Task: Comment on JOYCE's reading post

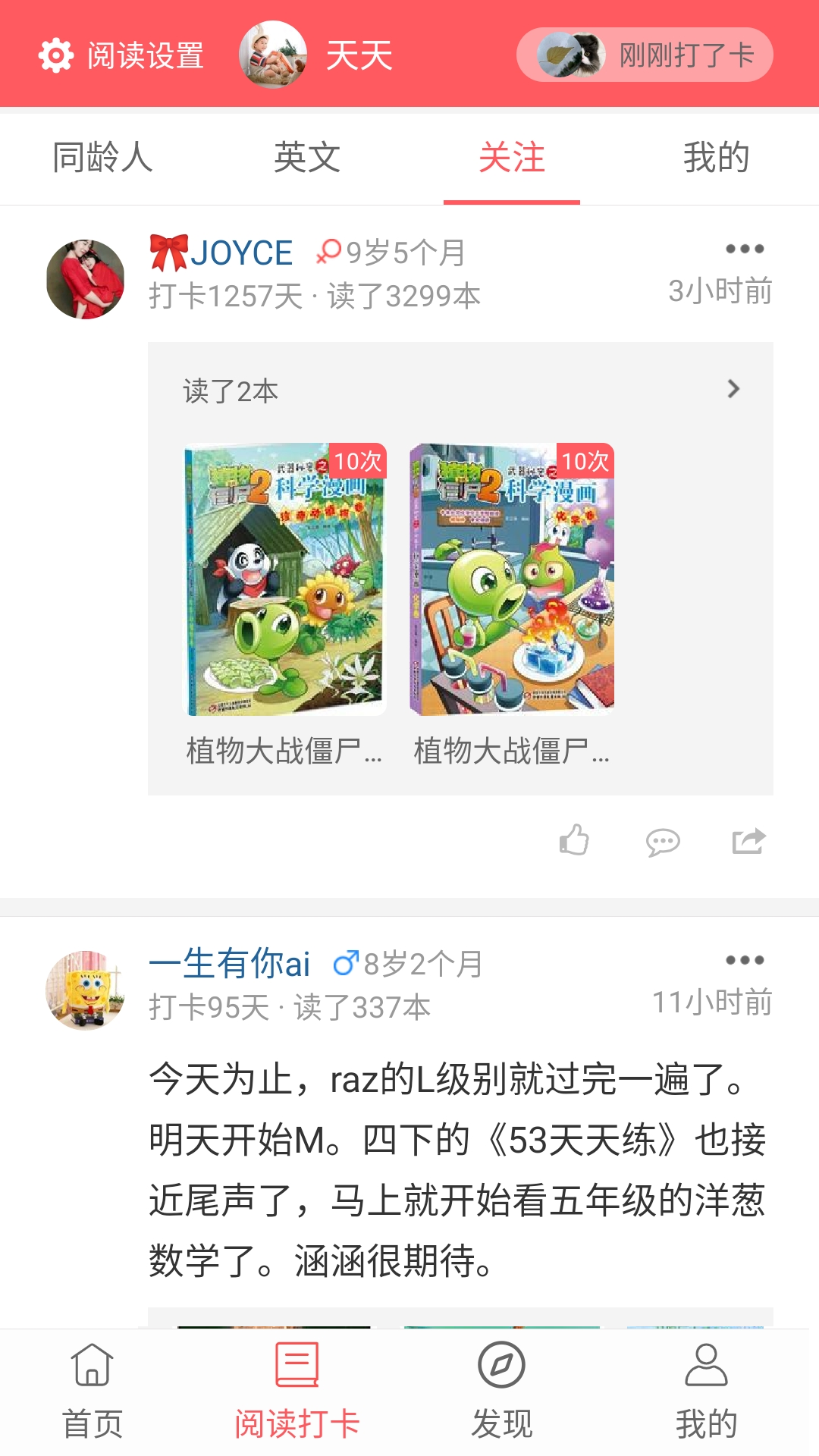Action: click(x=663, y=842)
